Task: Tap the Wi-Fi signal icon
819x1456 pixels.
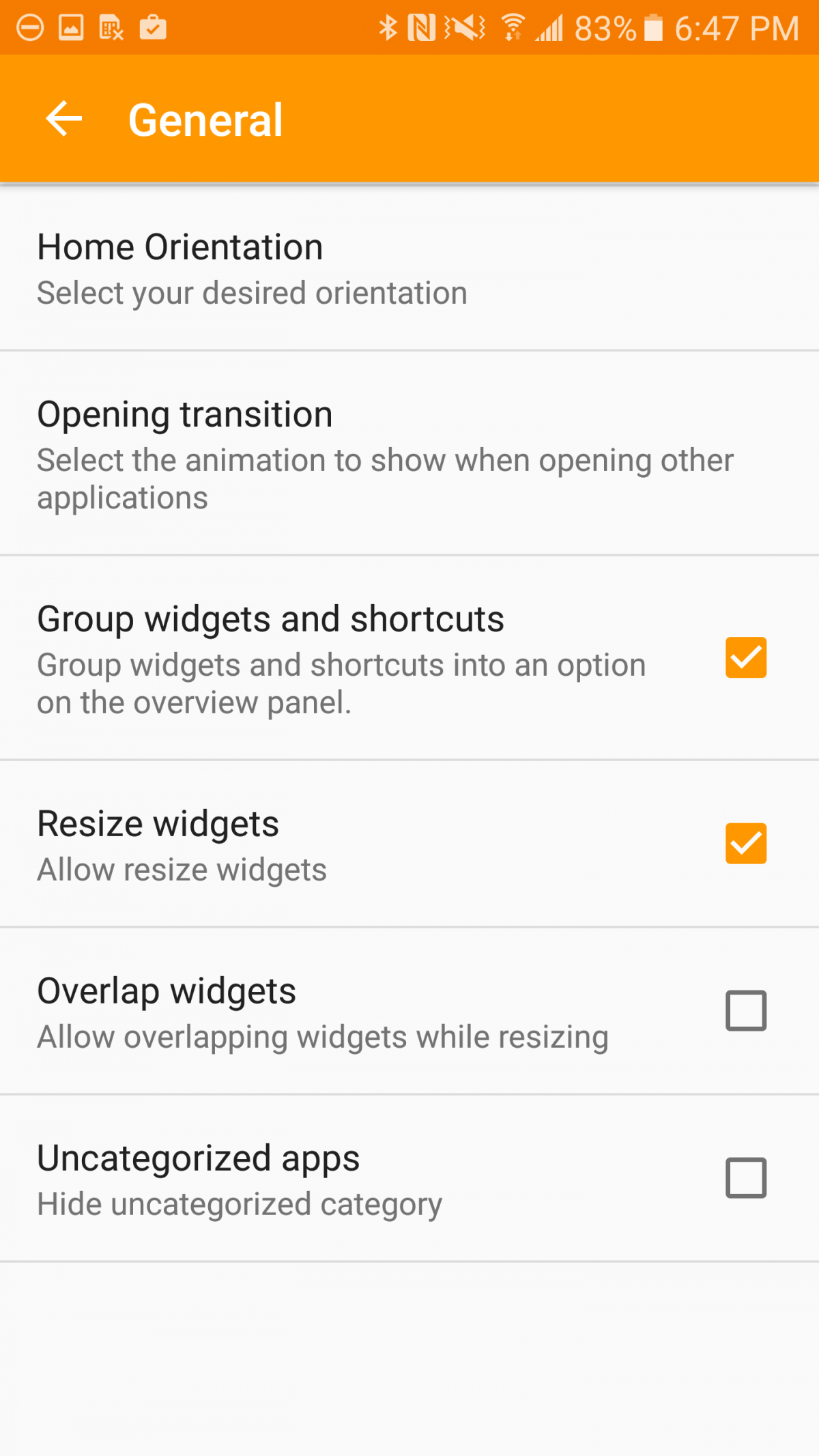Action: coord(511,27)
